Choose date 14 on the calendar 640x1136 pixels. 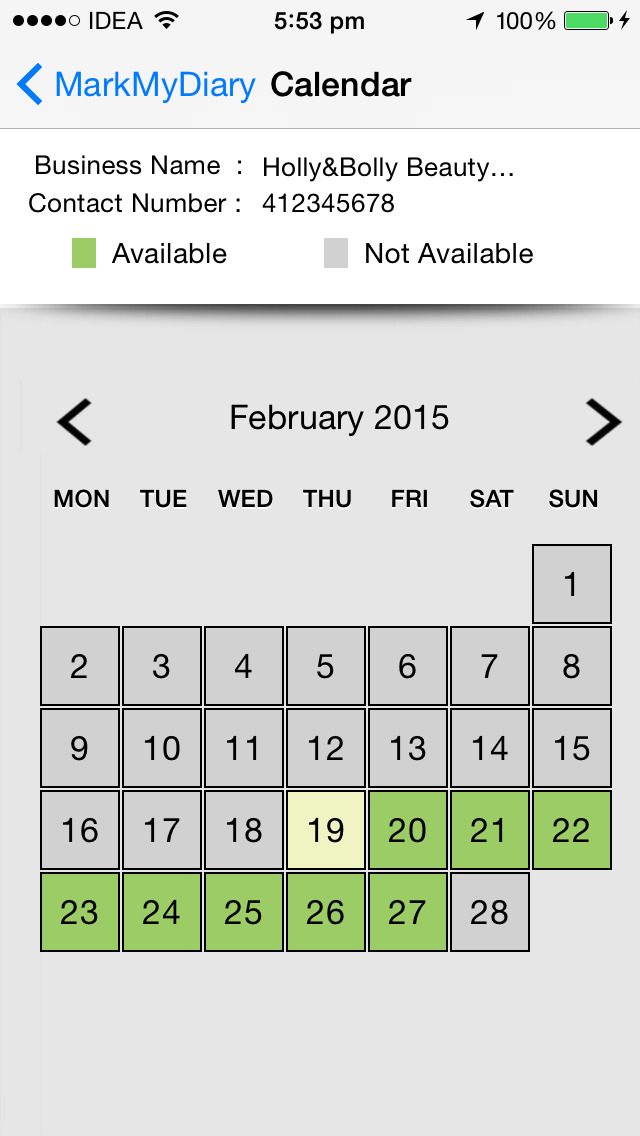[x=490, y=748]
